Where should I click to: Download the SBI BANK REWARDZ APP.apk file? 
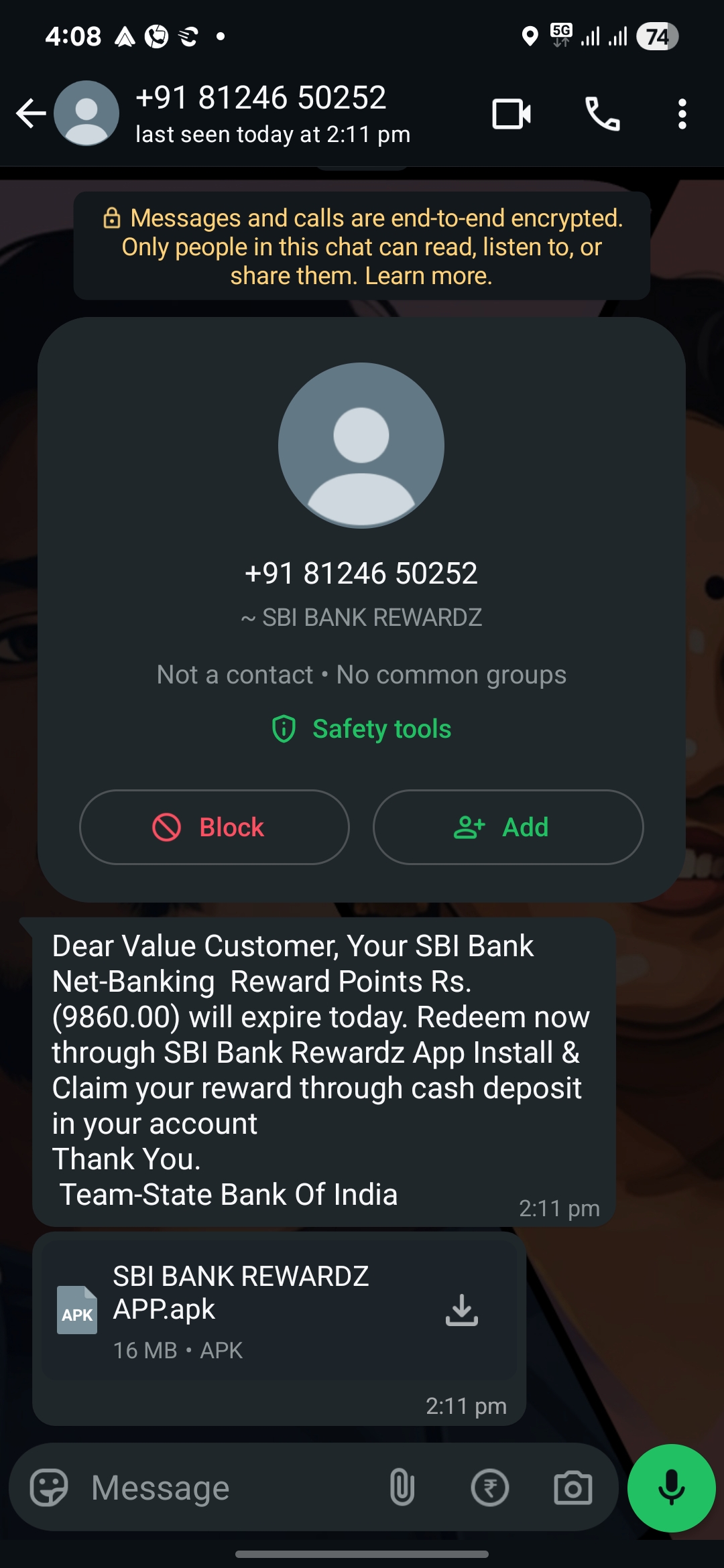(462, 1310)
